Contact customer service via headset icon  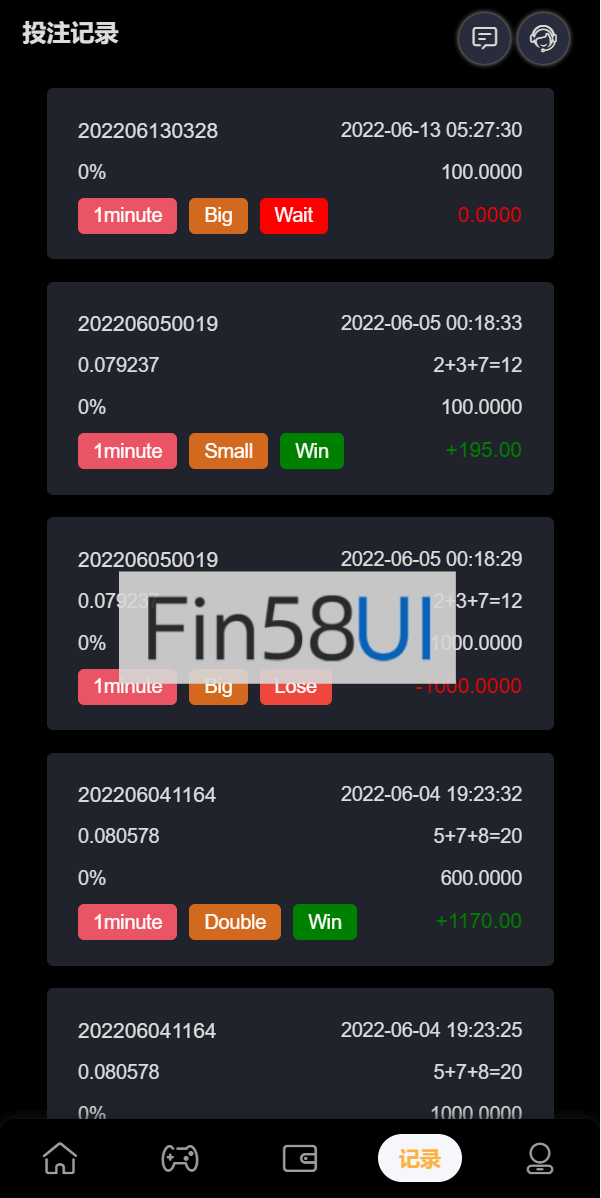tap(543, 39)
